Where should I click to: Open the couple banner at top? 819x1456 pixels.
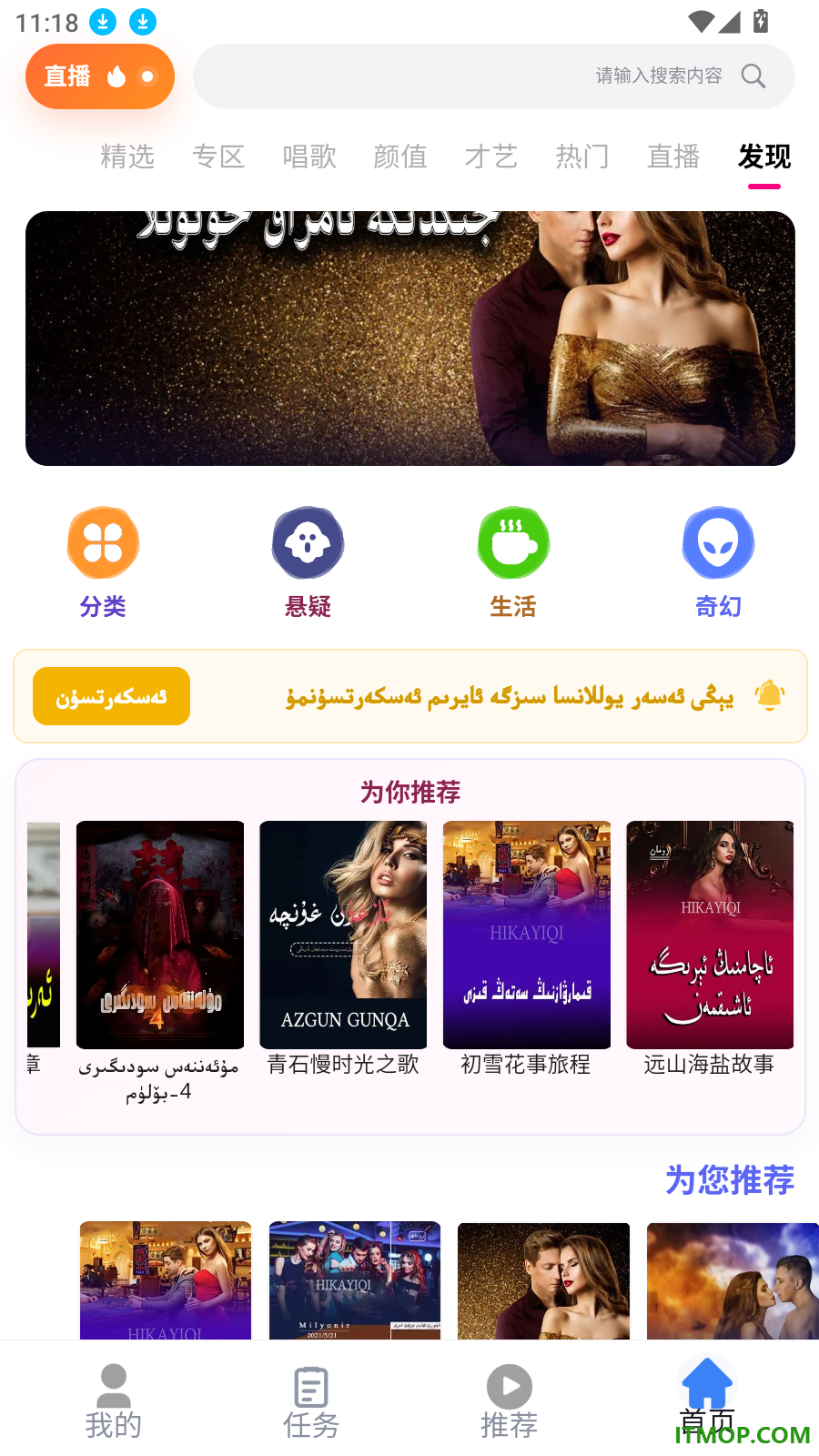pos(410,339)
